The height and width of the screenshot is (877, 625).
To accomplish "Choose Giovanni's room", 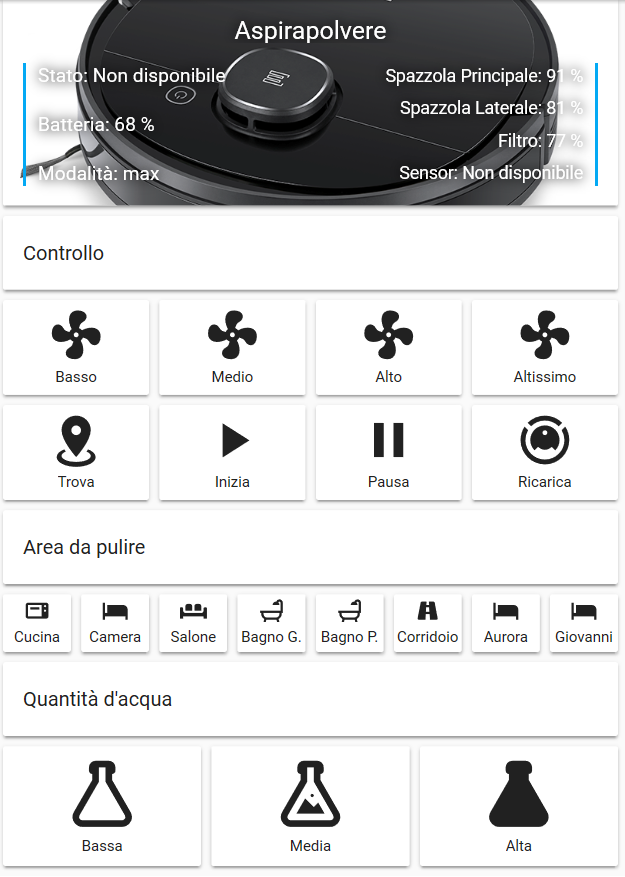I will [x=583, y=623].
